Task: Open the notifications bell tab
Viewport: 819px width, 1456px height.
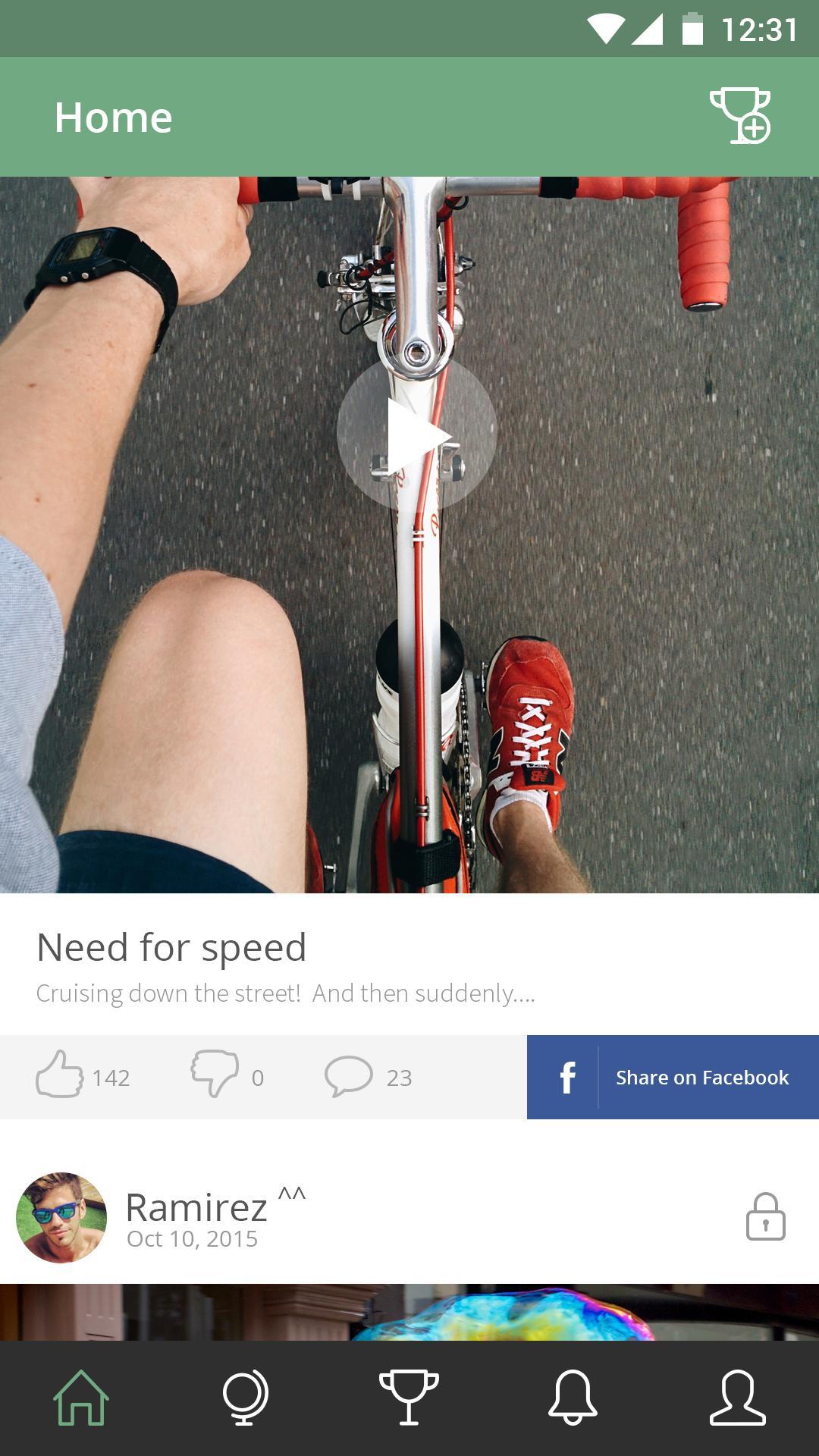Action: [x=573, y=1398]
